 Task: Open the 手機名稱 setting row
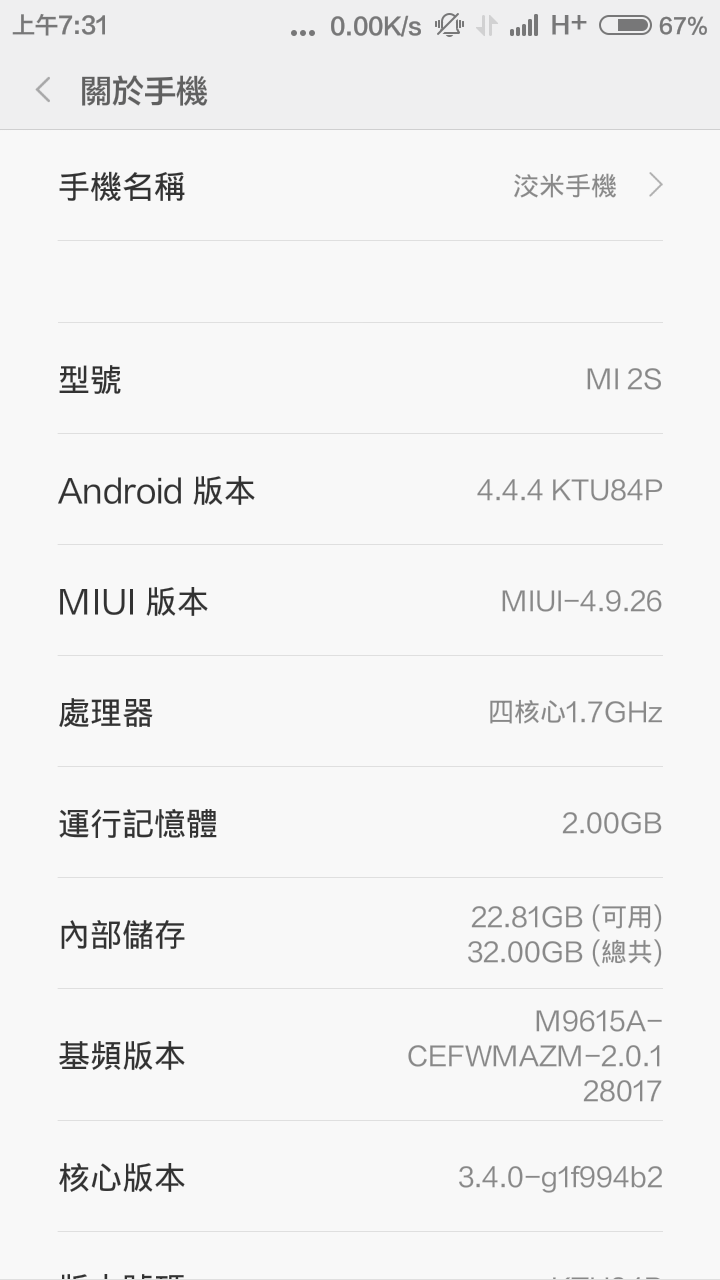tap(360, 186)
